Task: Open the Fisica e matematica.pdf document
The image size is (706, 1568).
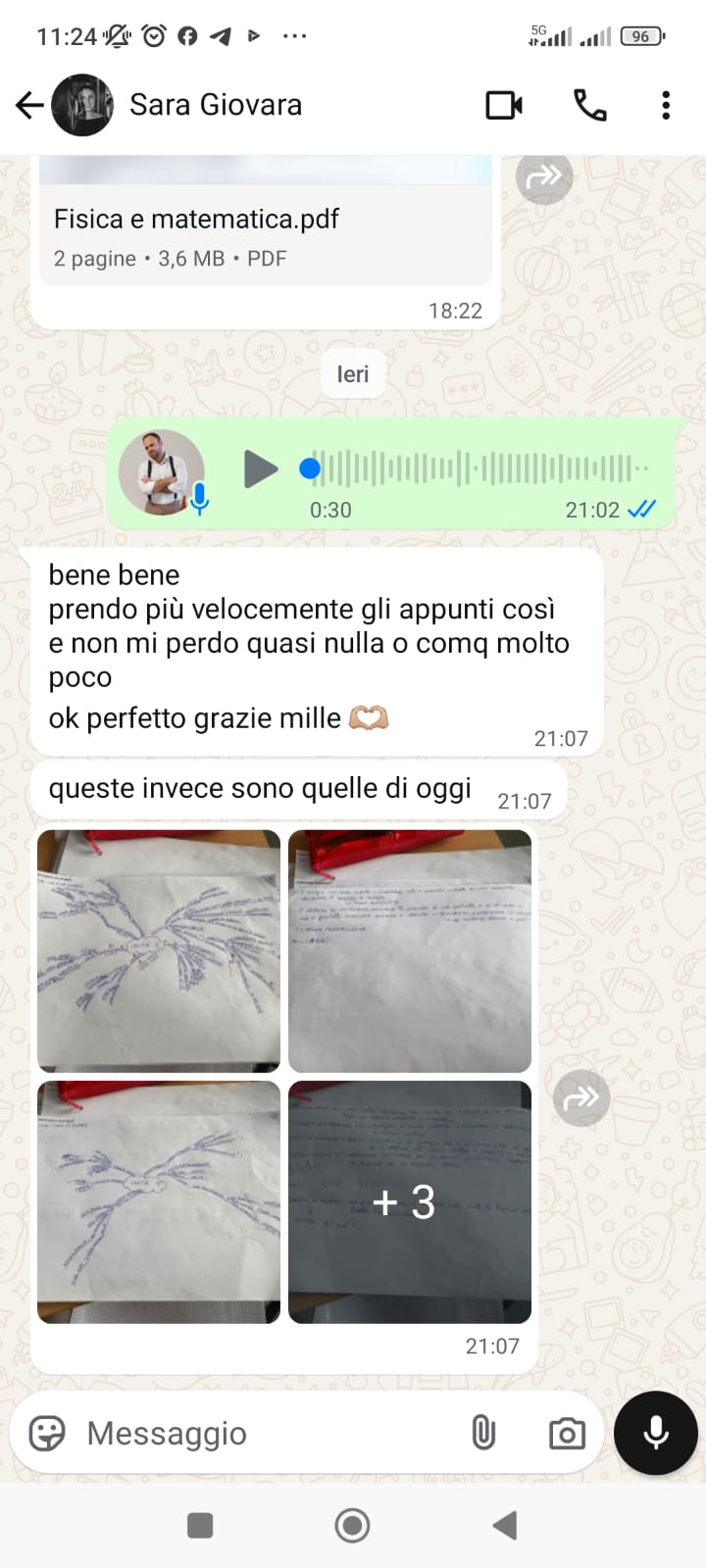Action: [x=265, y=235]
